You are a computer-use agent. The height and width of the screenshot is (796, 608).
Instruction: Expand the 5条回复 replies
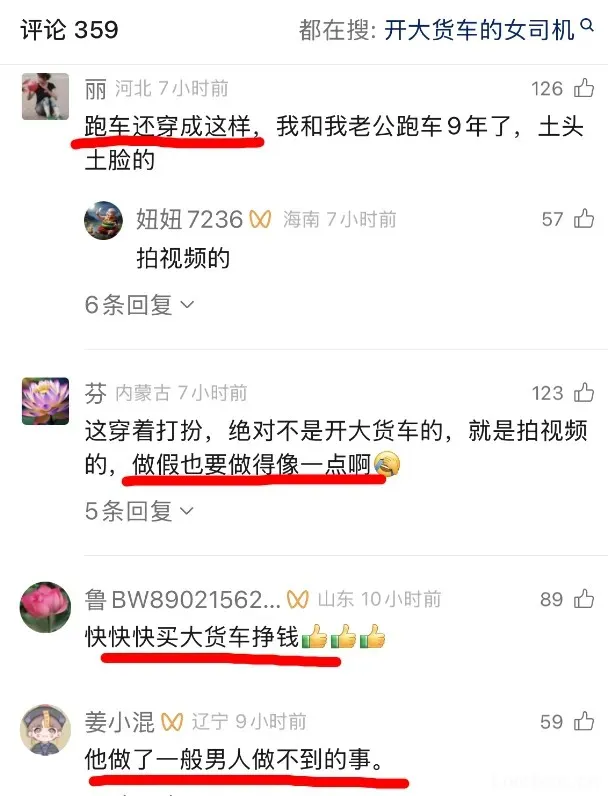pos(140,512)
